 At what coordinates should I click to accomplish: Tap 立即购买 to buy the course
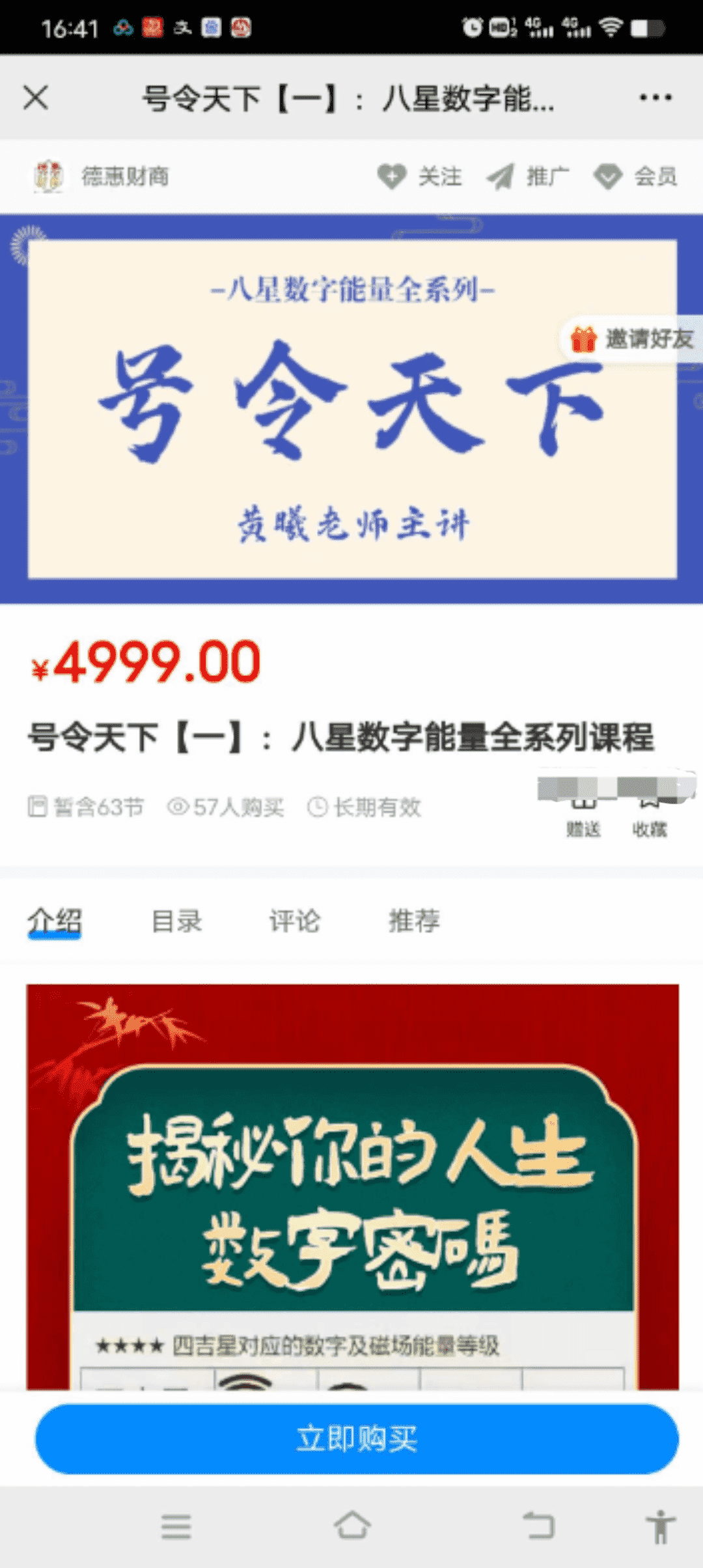pos(357,1438)
